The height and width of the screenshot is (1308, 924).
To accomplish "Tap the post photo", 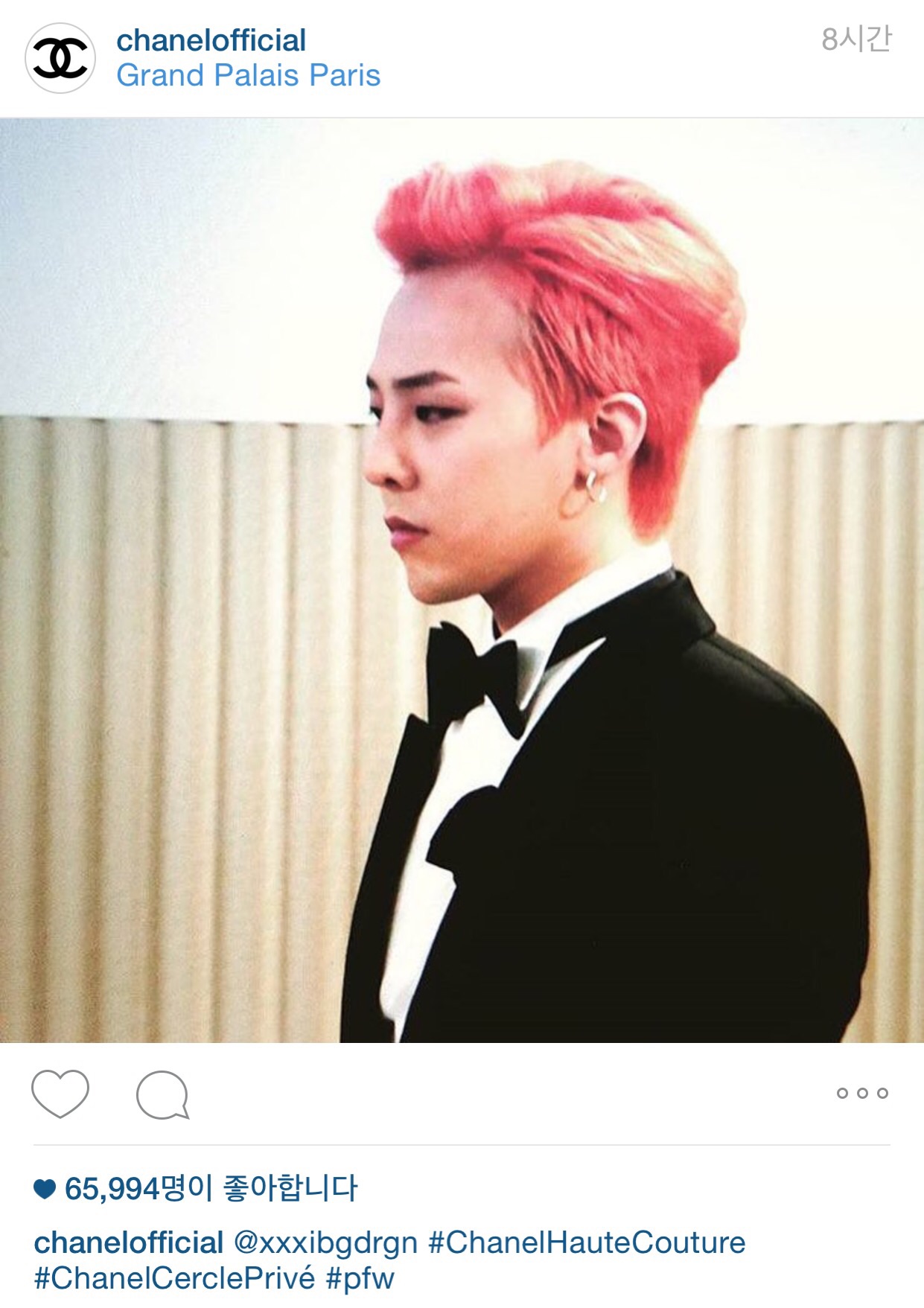I will (x=462, y=580).
